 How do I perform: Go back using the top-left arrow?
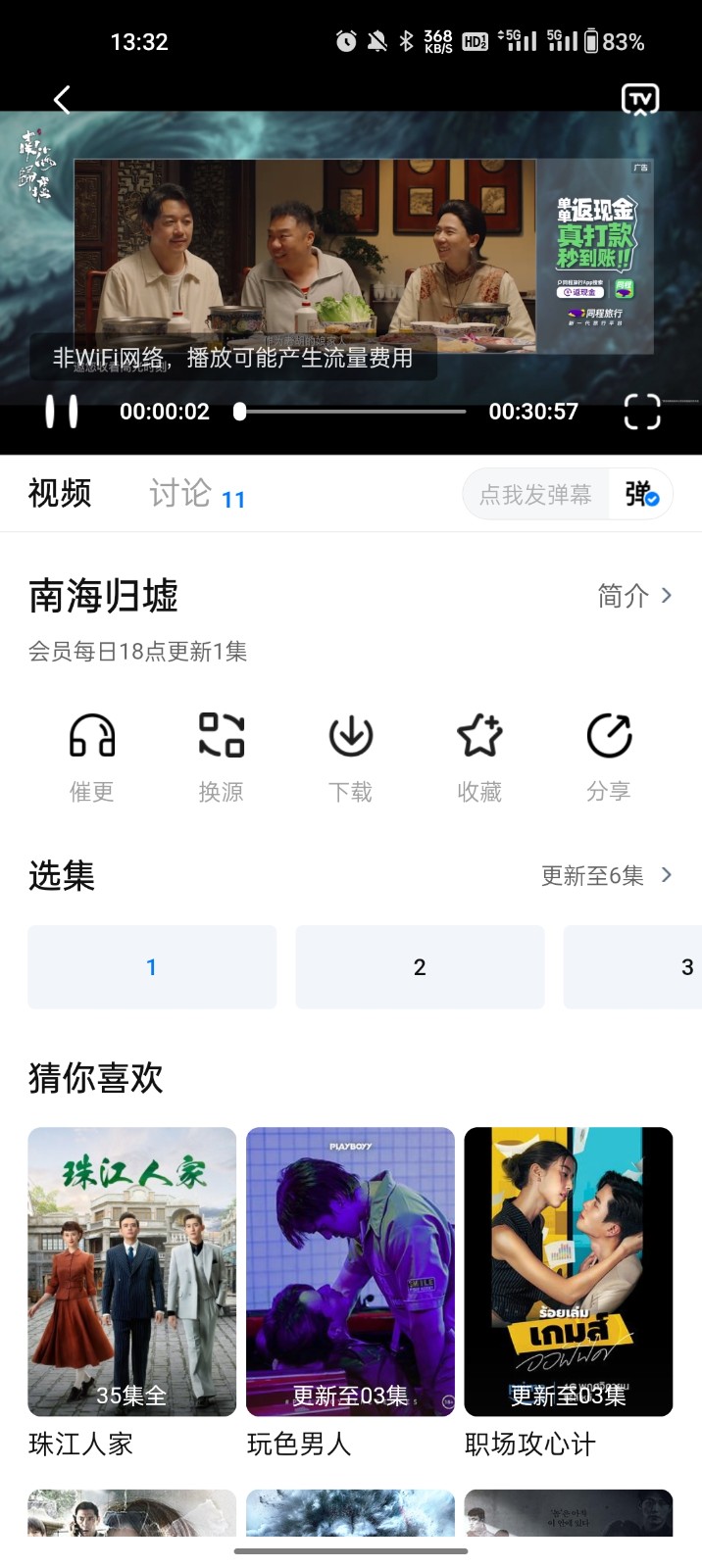pos(62,99)
